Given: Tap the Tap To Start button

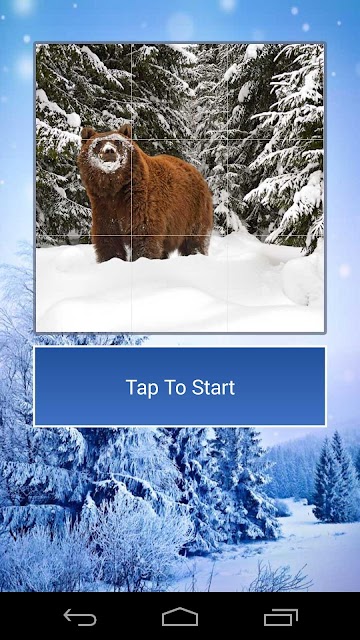Looking at the screenshot, I should pos(180,387).
